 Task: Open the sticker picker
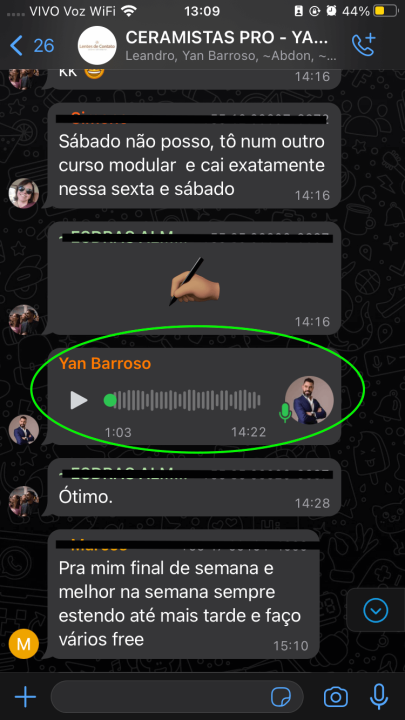point(281,697)
